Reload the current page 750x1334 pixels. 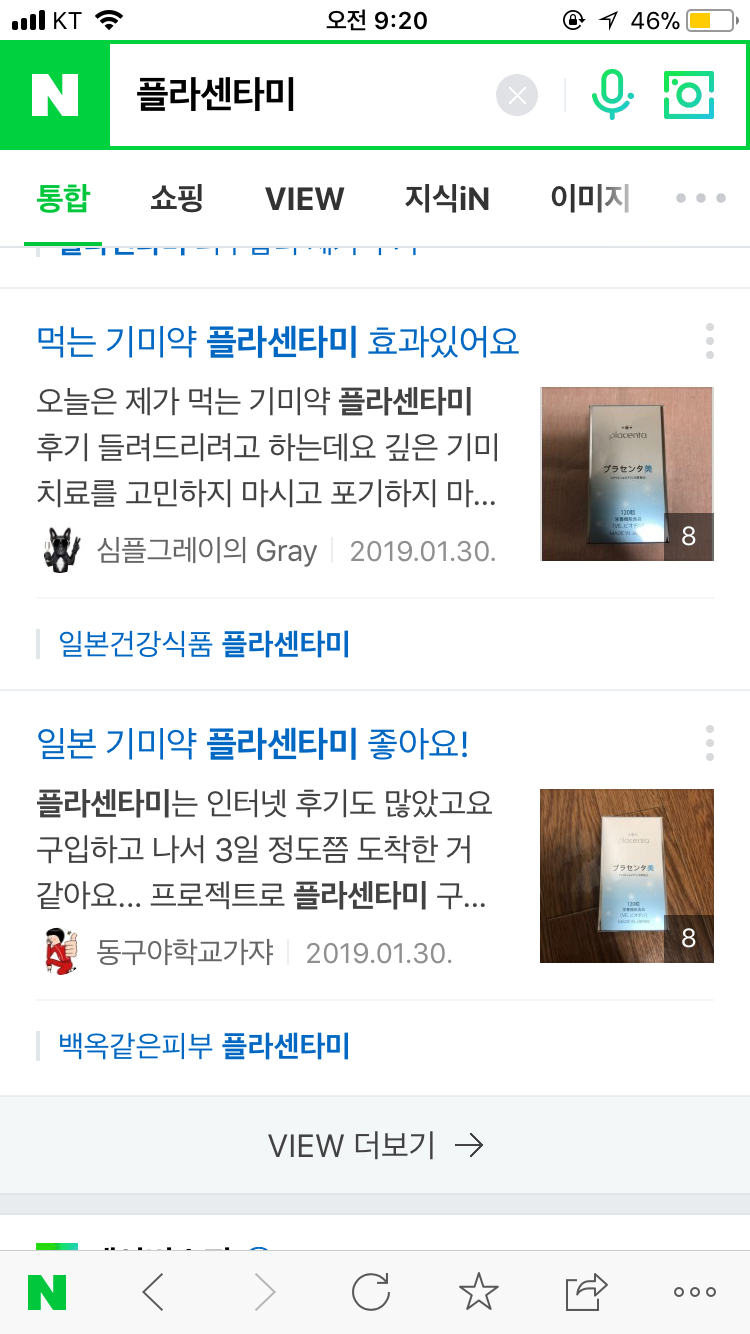click(370, 1292)
